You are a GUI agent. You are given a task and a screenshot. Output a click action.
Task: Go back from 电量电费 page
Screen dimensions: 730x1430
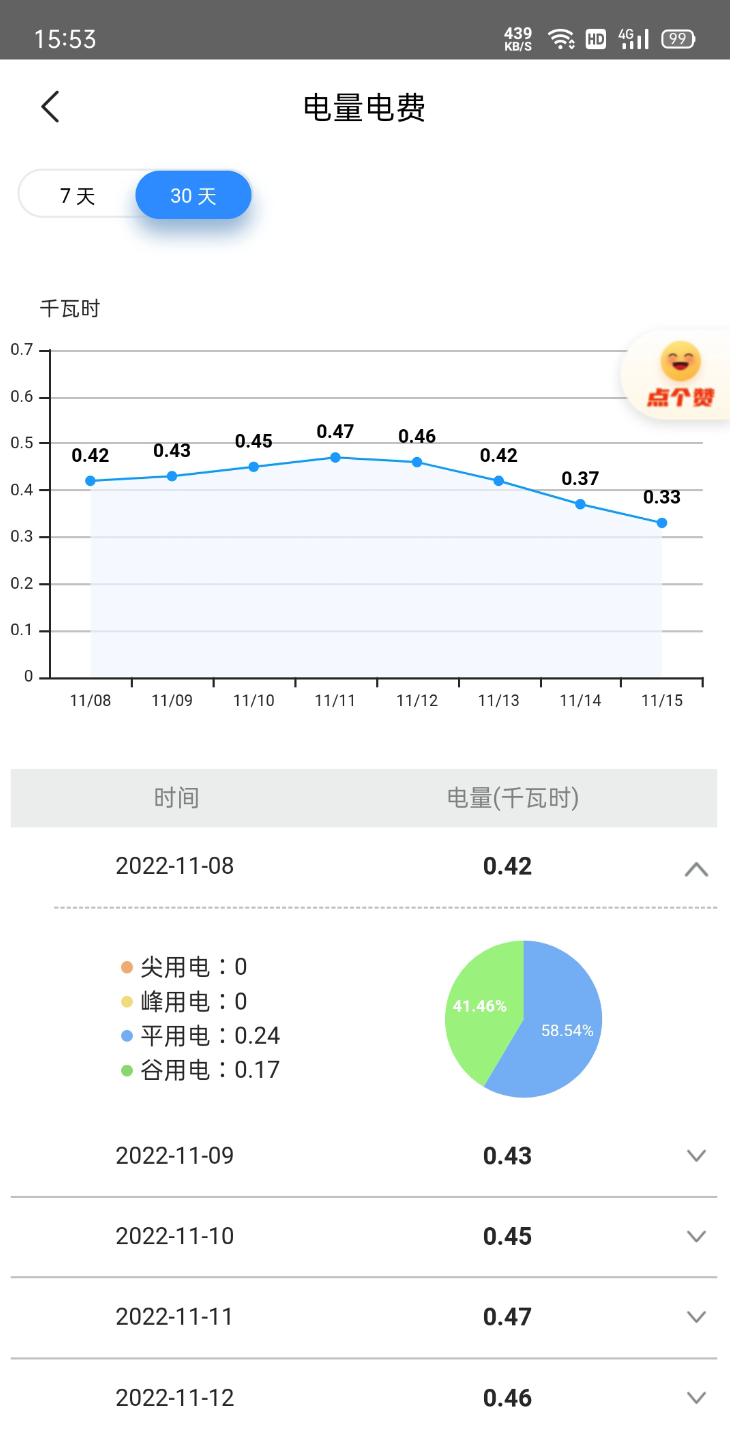point(51,107)
